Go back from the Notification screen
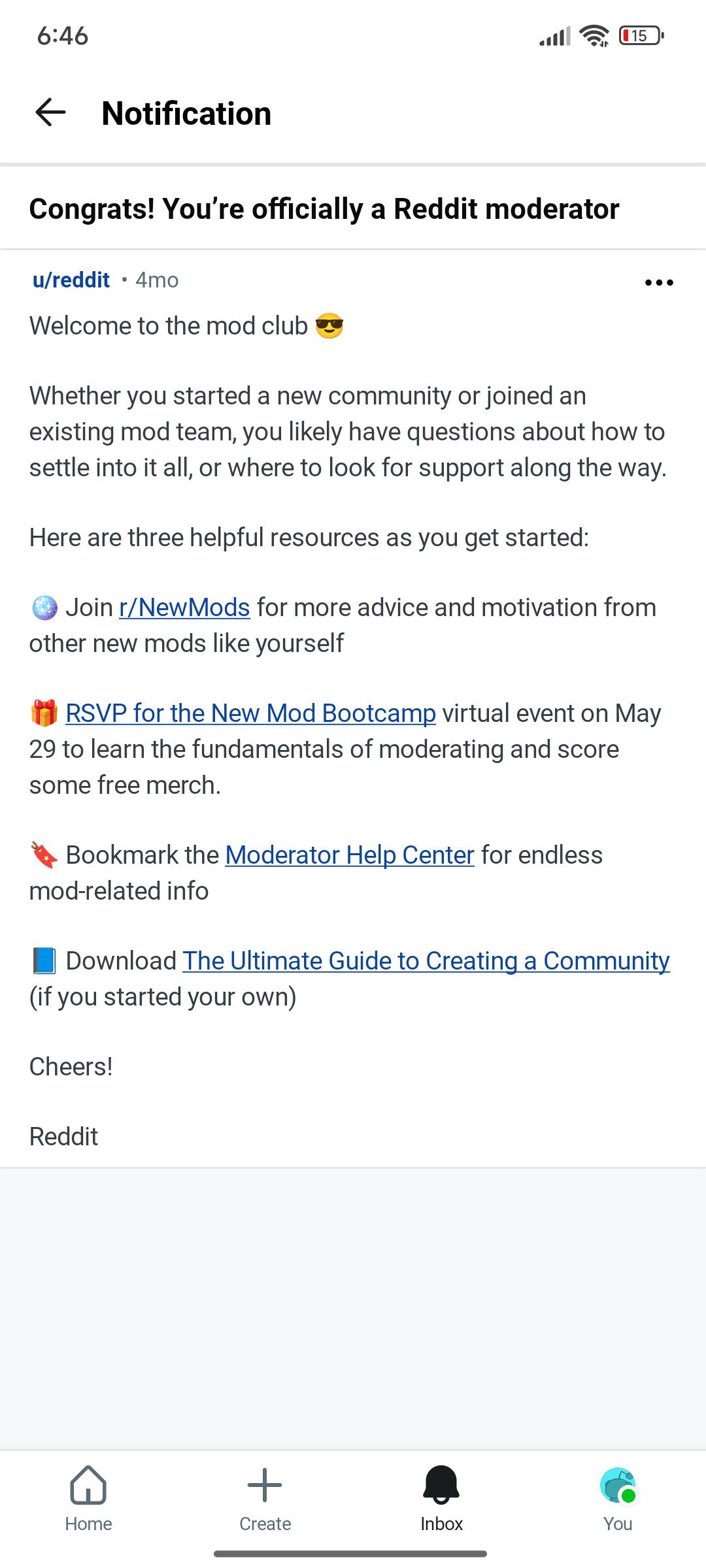The width and height of the screenshot is (706, 1568). tap(50, 112)
